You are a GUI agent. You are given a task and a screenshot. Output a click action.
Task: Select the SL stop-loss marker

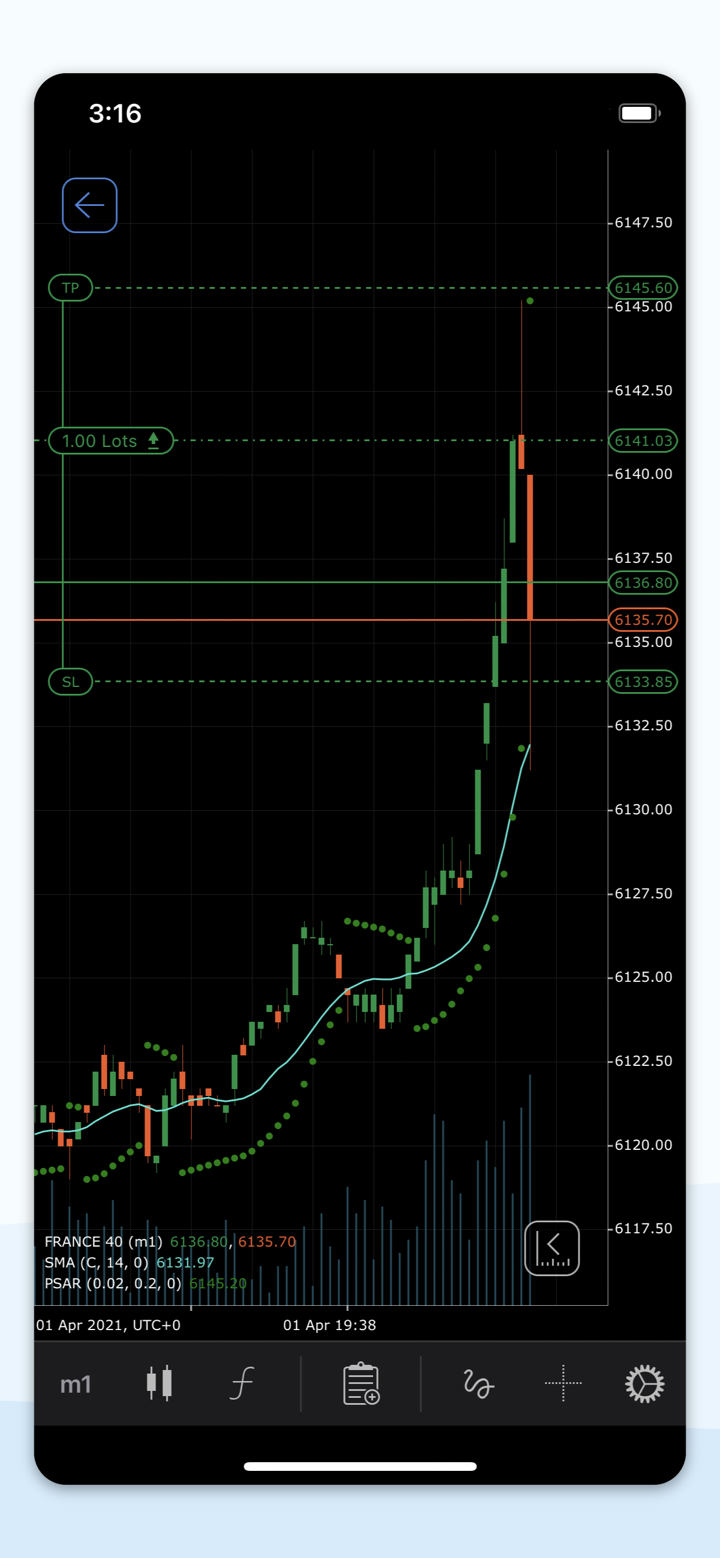point(70,682)
